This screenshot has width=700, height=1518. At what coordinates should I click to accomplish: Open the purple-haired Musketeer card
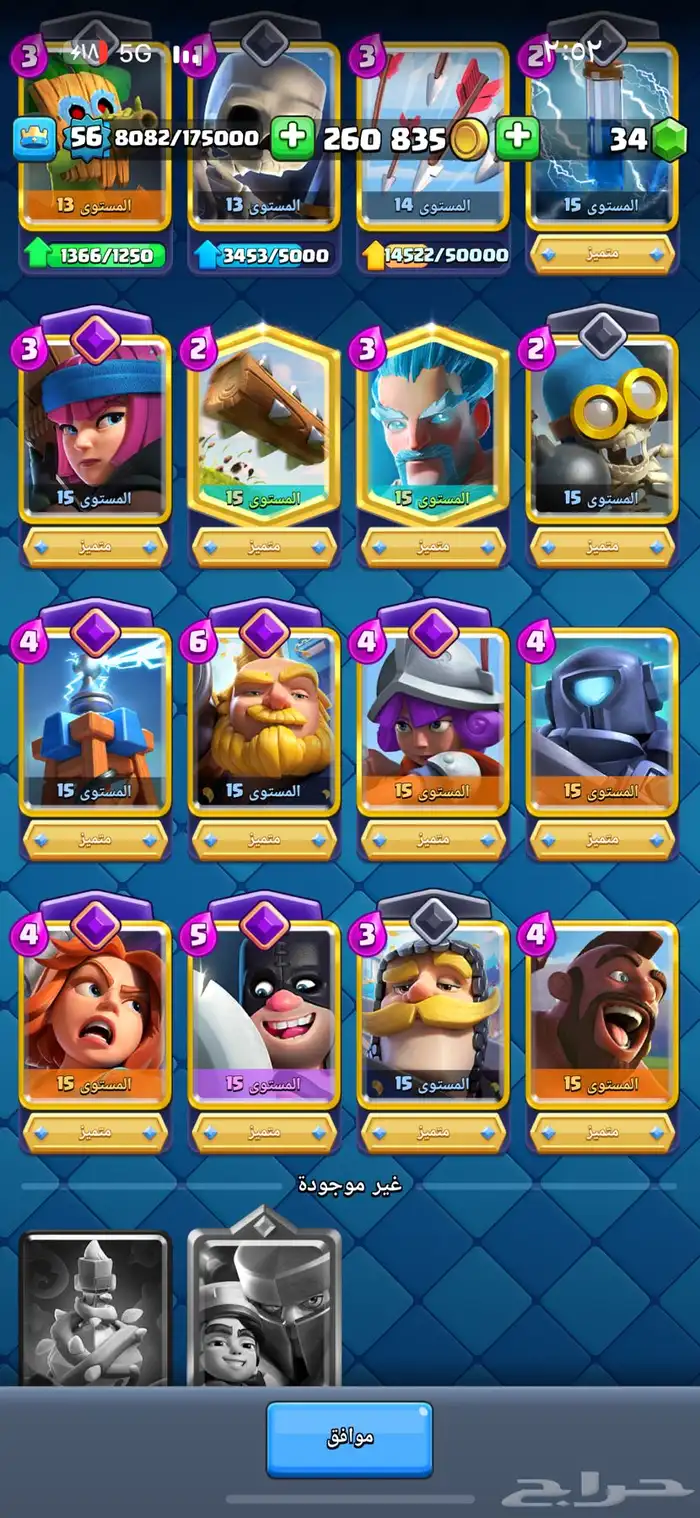tap(433, 717)
